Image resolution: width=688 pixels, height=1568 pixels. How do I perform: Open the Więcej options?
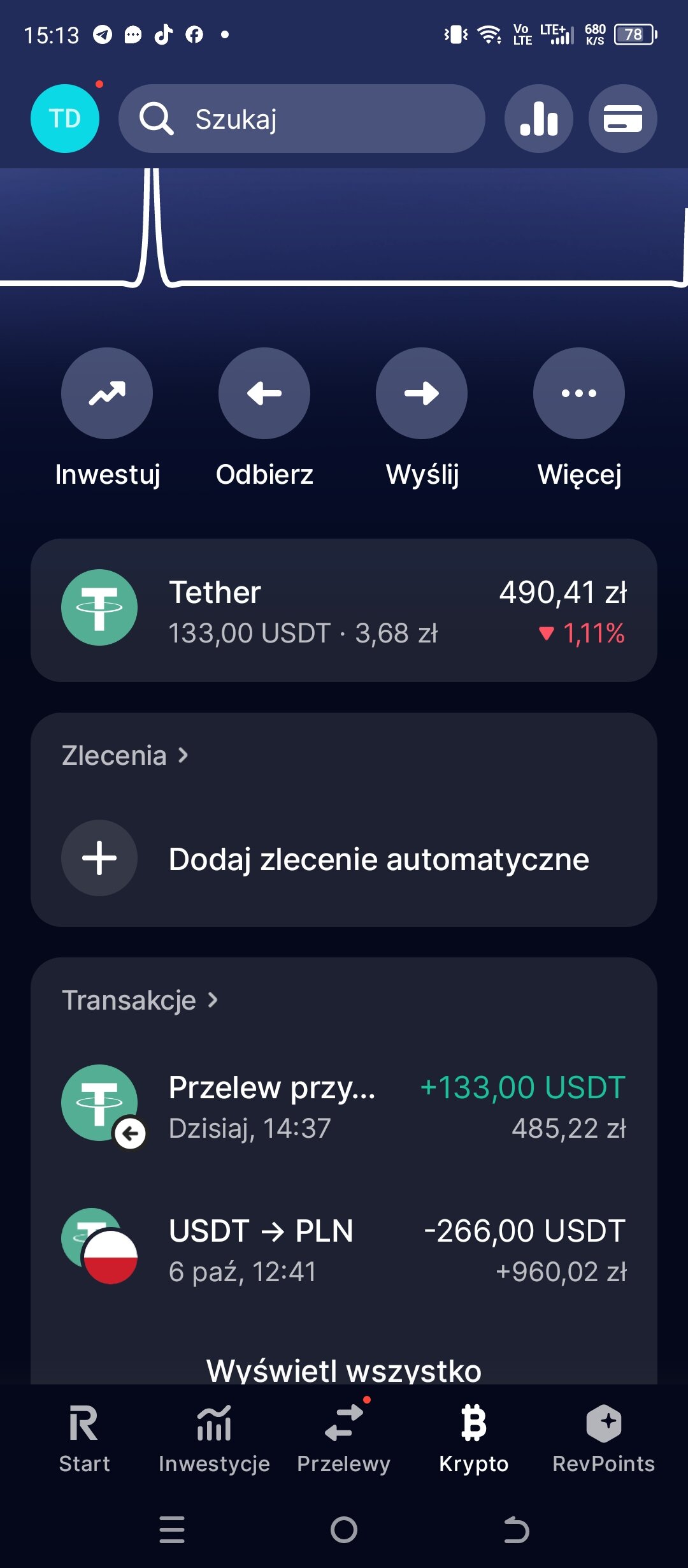pos(579,393)
